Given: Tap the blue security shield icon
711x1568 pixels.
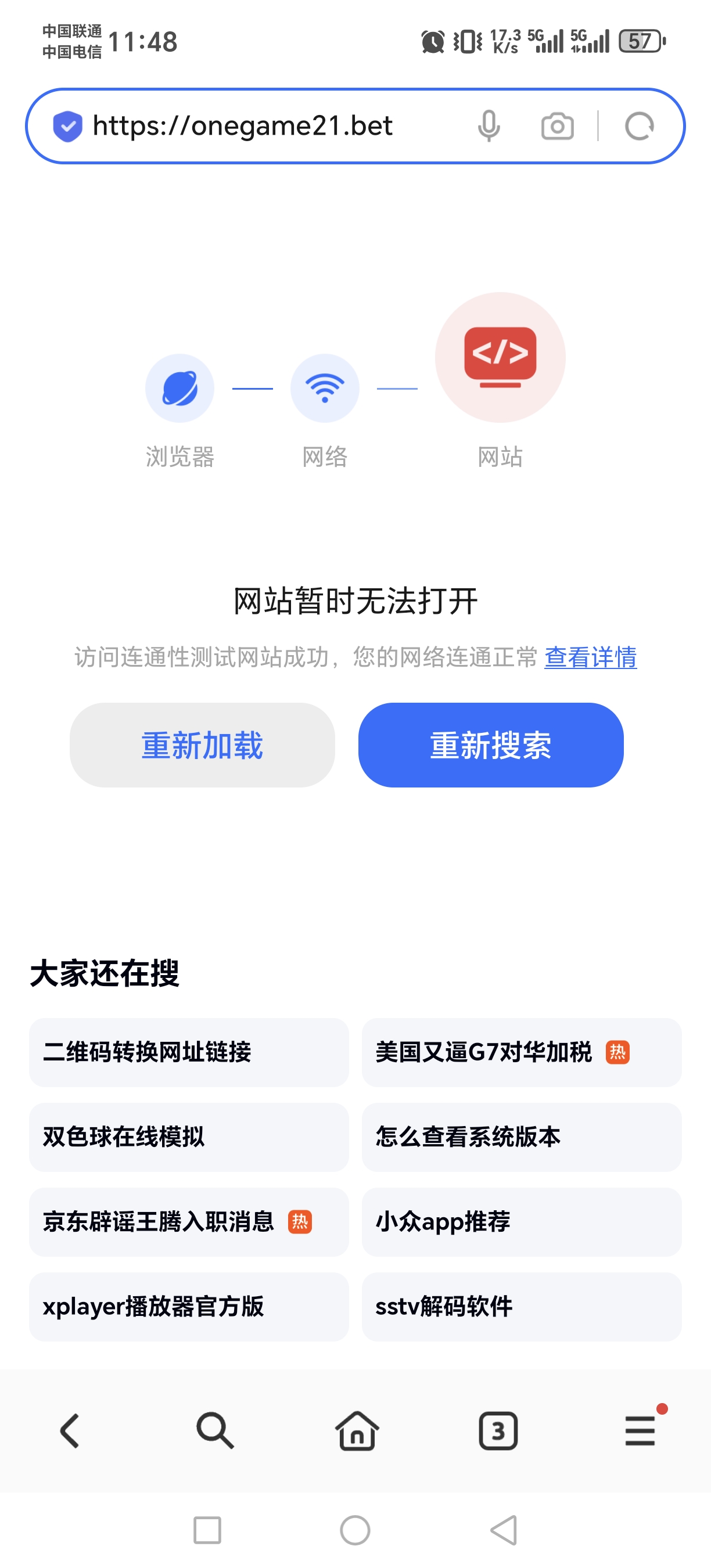Looking at the screenshot, I should click(x=67, y=126).
